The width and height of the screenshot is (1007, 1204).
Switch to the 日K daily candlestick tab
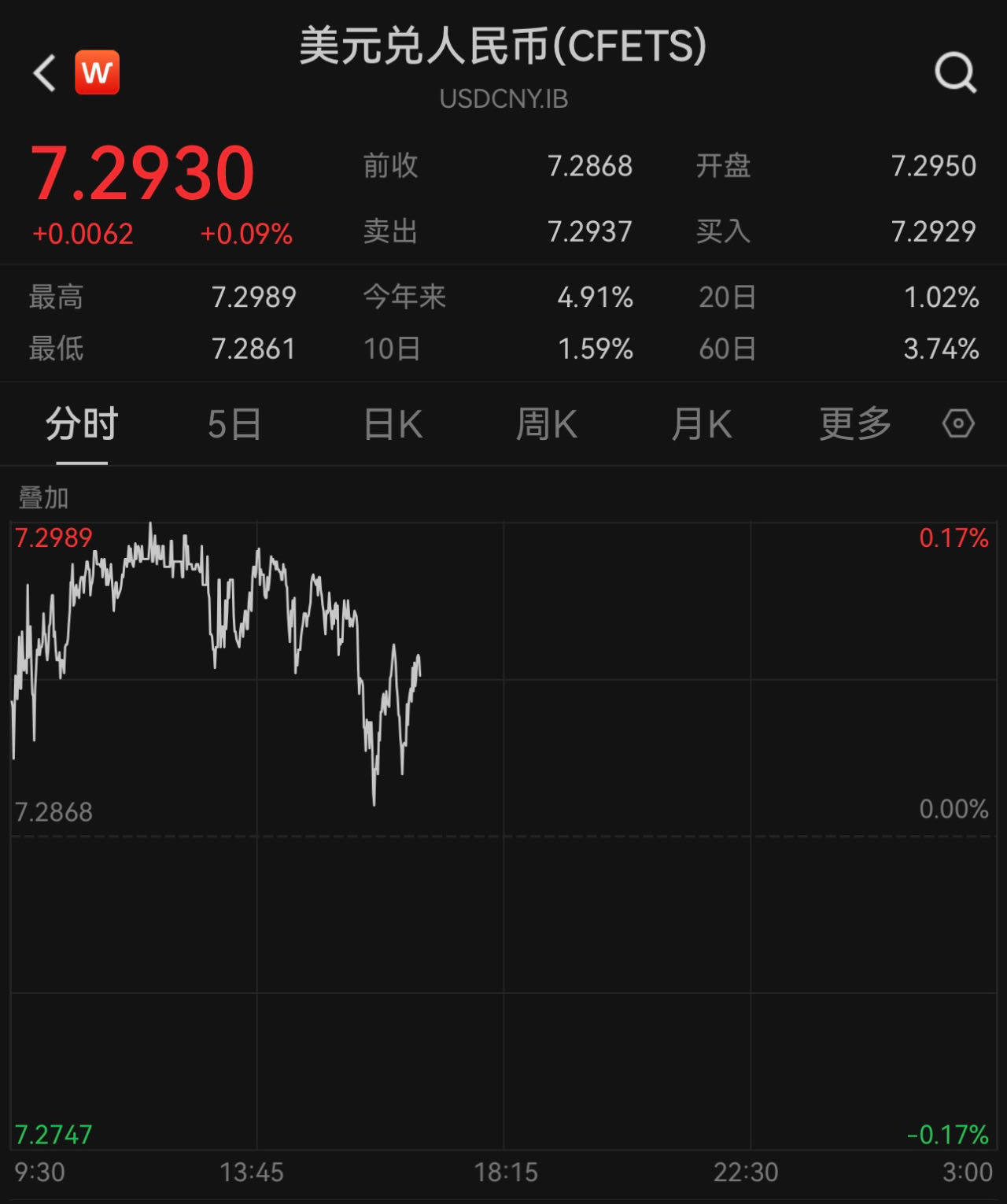393,424
